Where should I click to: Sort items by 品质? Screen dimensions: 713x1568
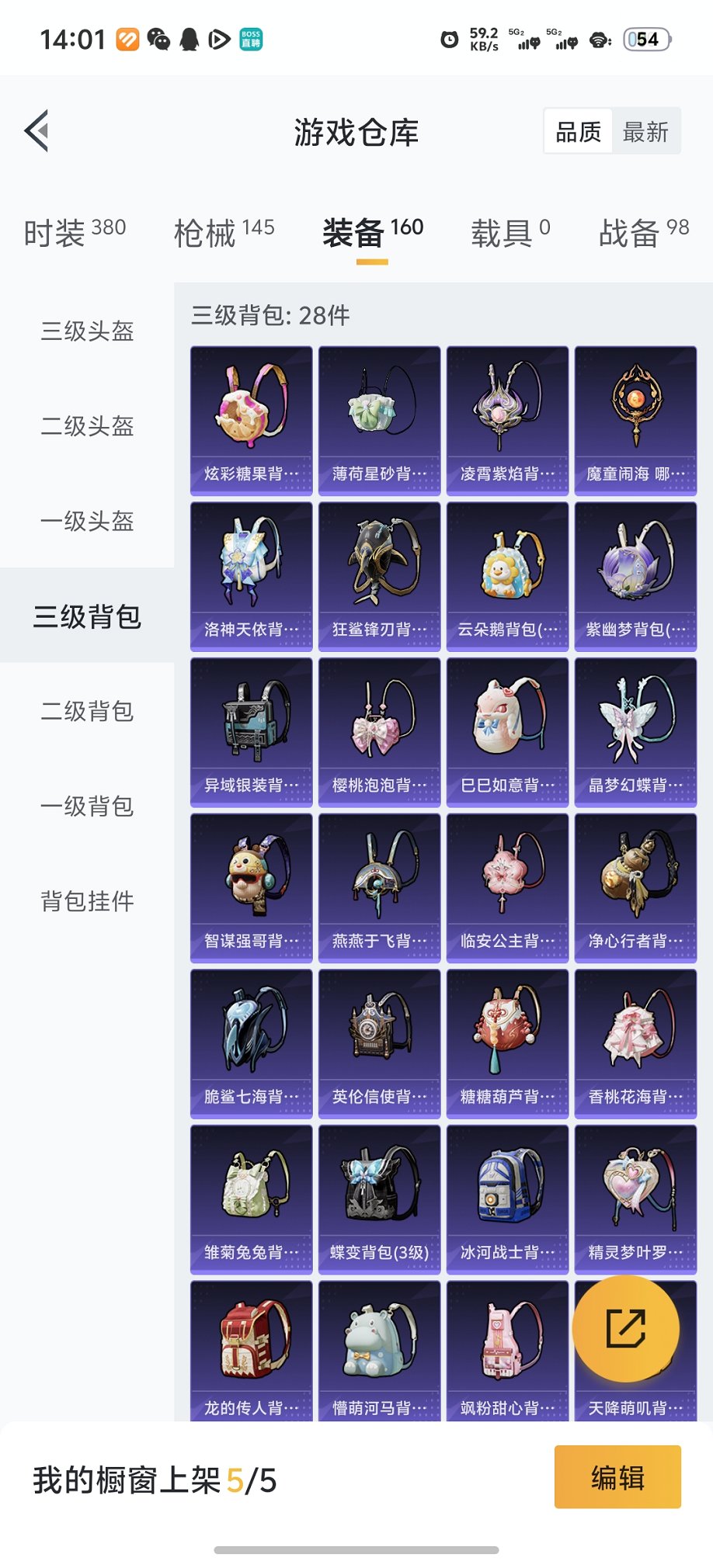point(579,131)
